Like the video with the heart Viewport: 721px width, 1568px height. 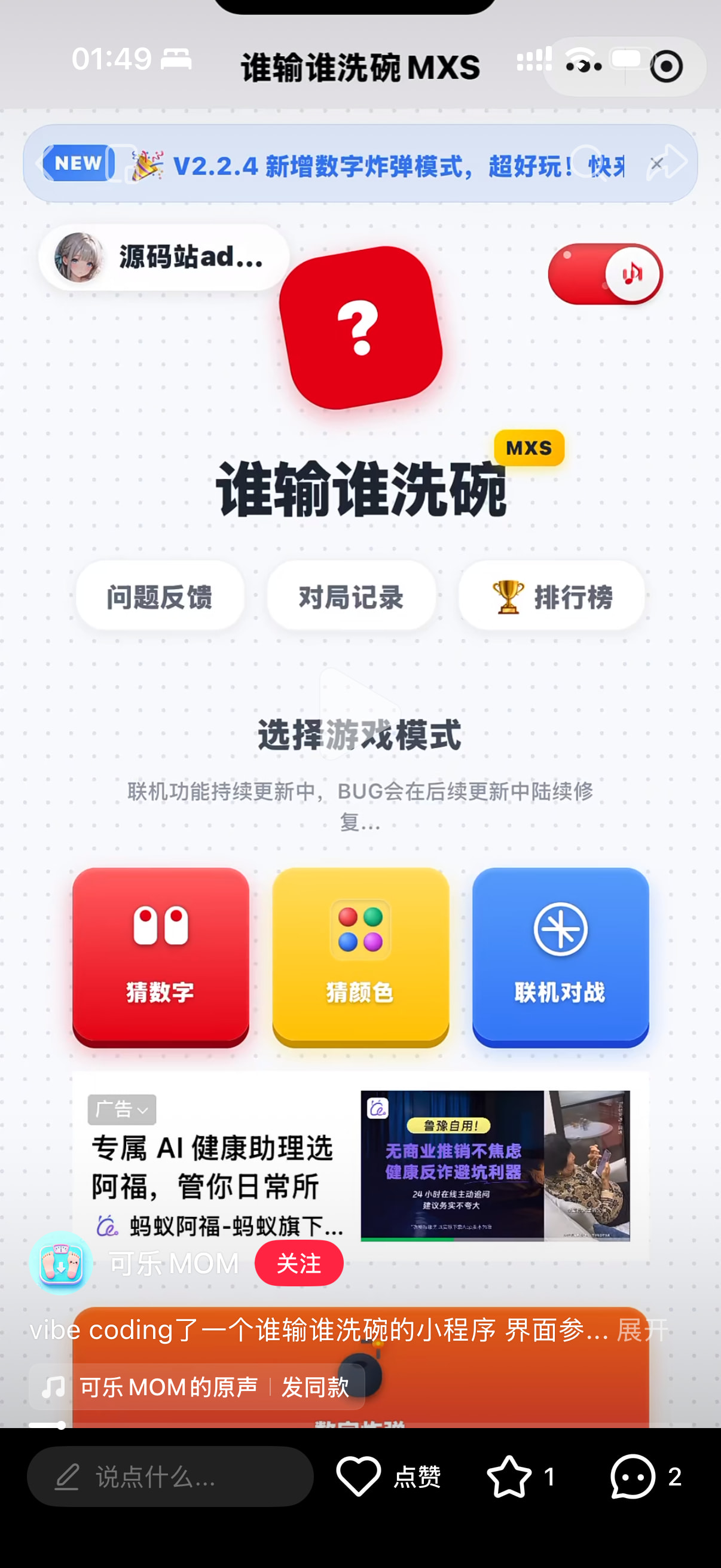[358, 1476]
